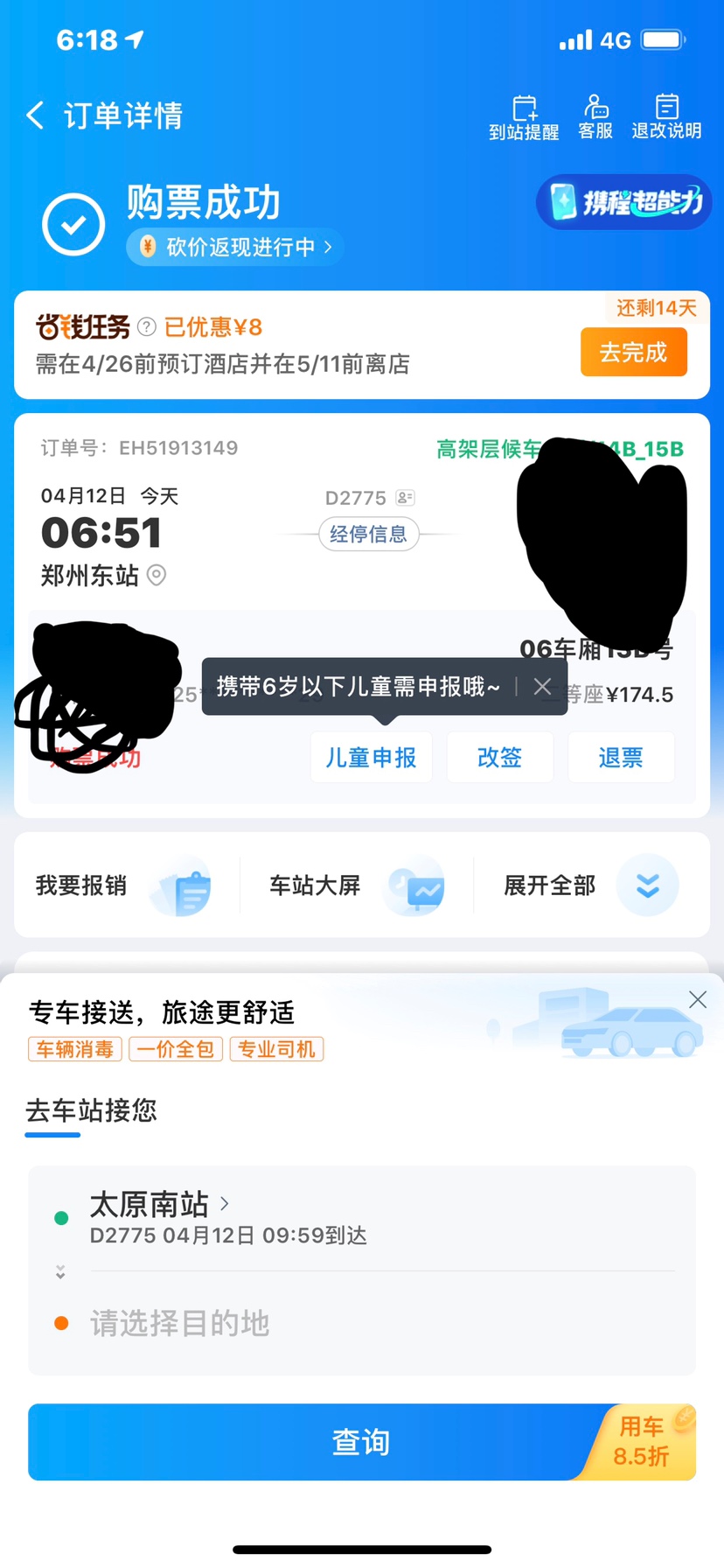This screenshot has height=1568, width=724.
Task: Tap the 查询 button
Action: tap(360, 1442)
